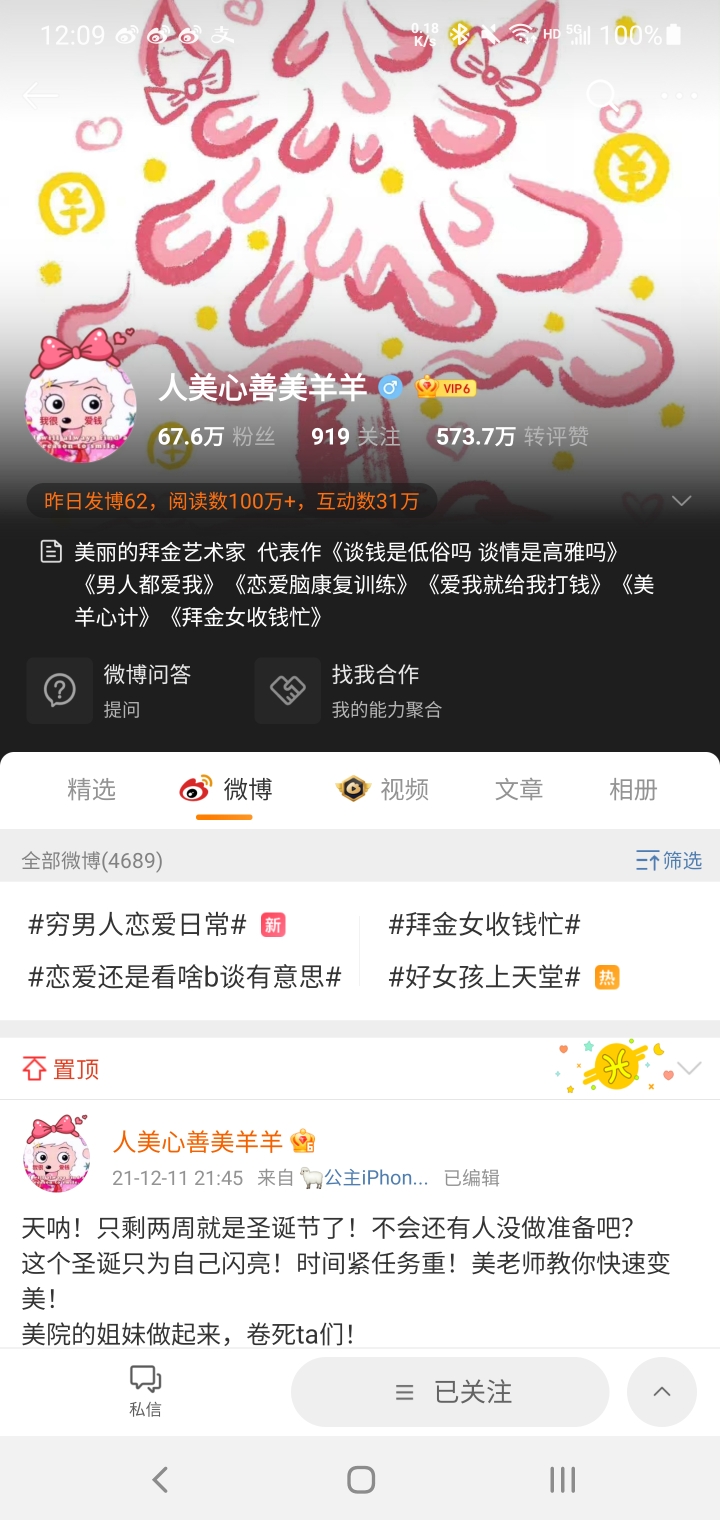The width and height of the screenshot is (720, 1520).
Task: Switch to the 相册 tab
Action: [633, 789]
